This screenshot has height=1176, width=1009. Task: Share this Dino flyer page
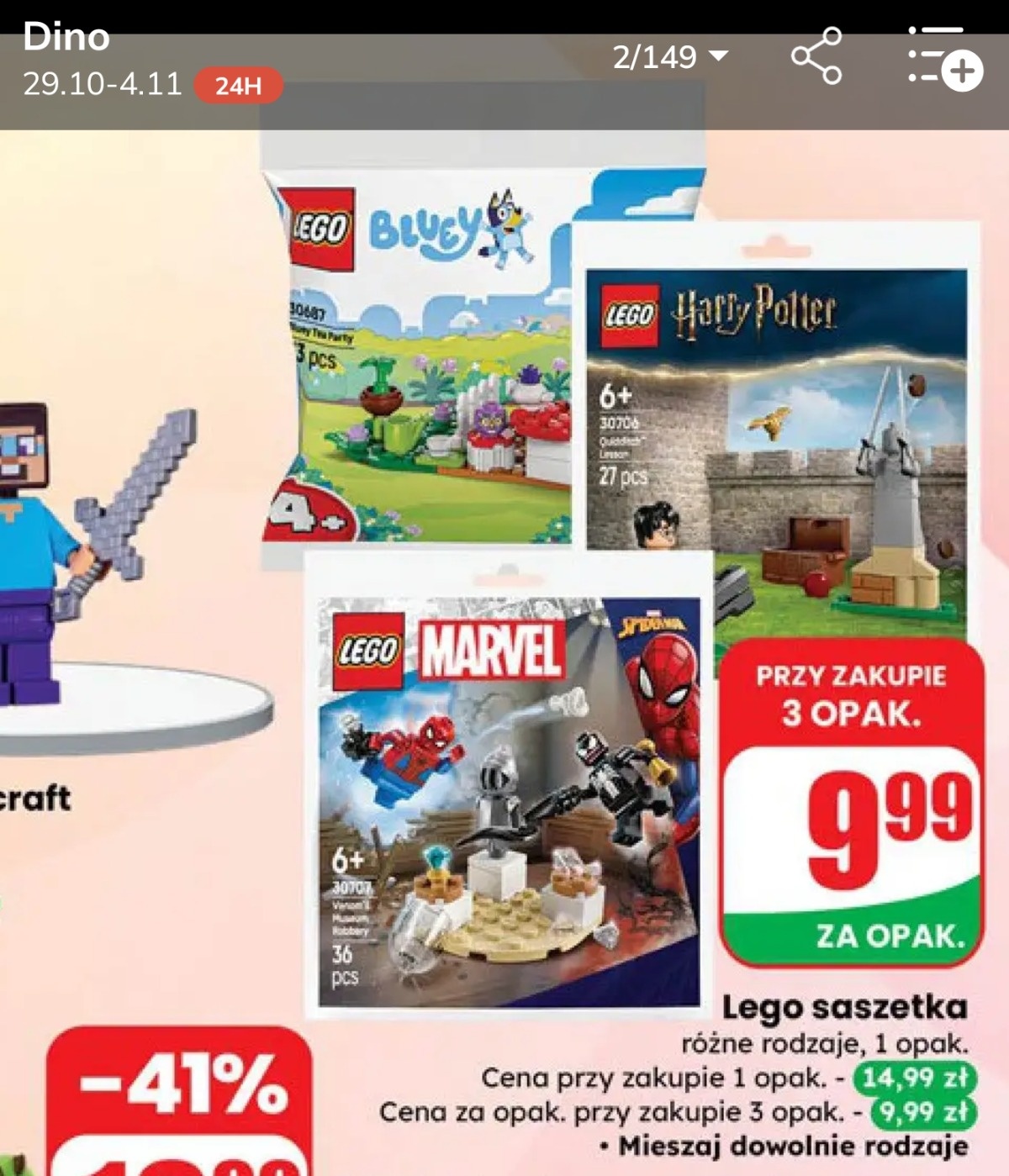pyautogui.click(x=816, y=56)
